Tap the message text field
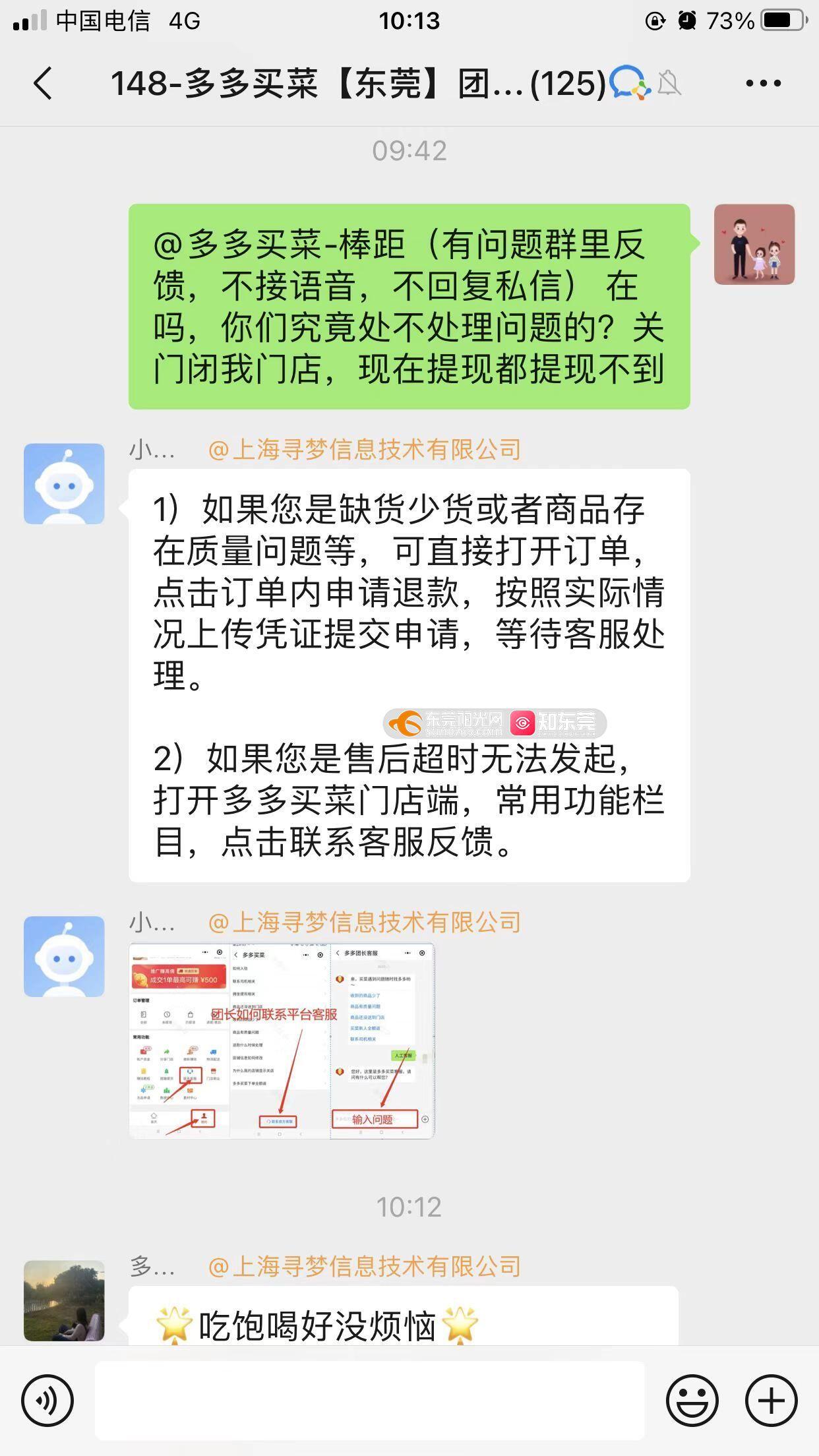This screenshot has width=819, height=1456. point(369,1401)
